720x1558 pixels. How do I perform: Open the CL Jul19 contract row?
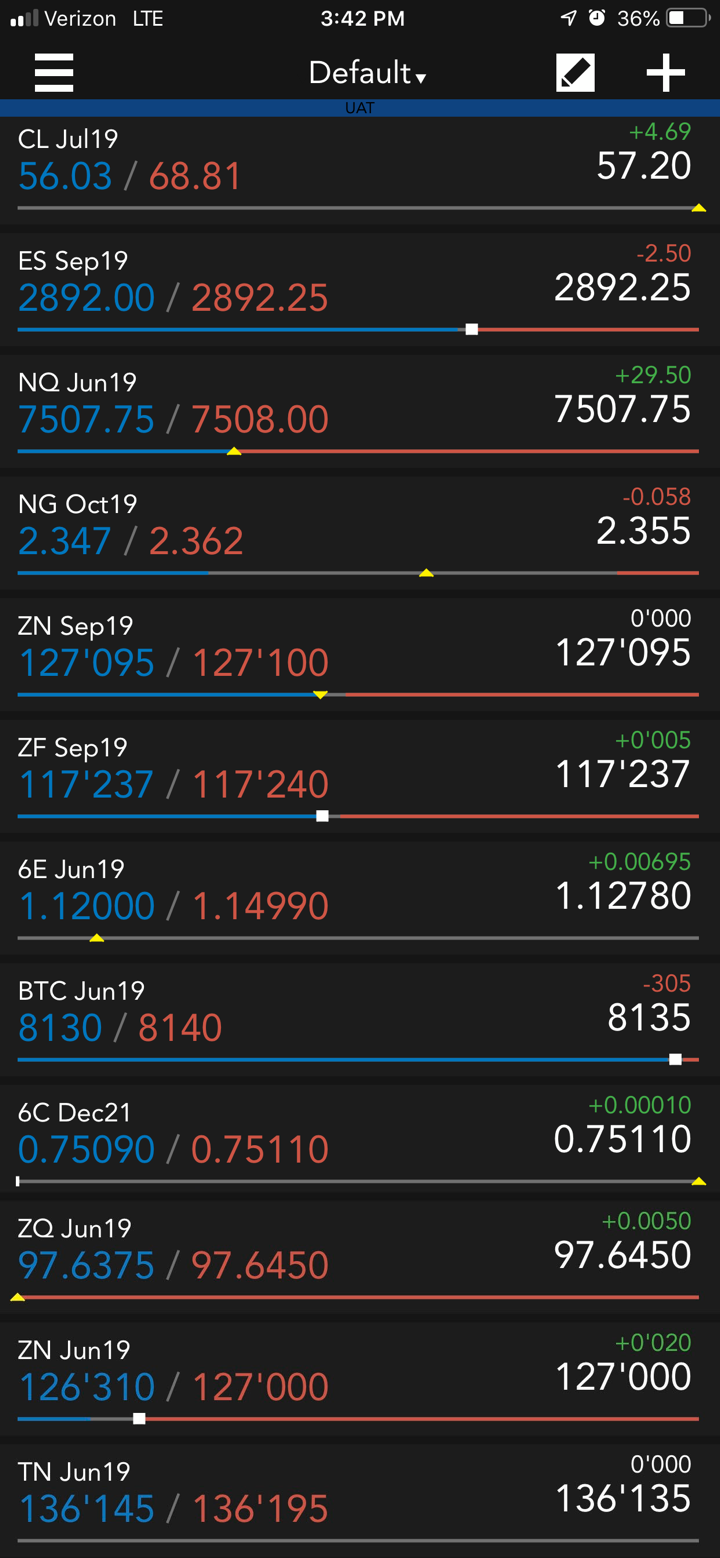(x=360, y=165)
